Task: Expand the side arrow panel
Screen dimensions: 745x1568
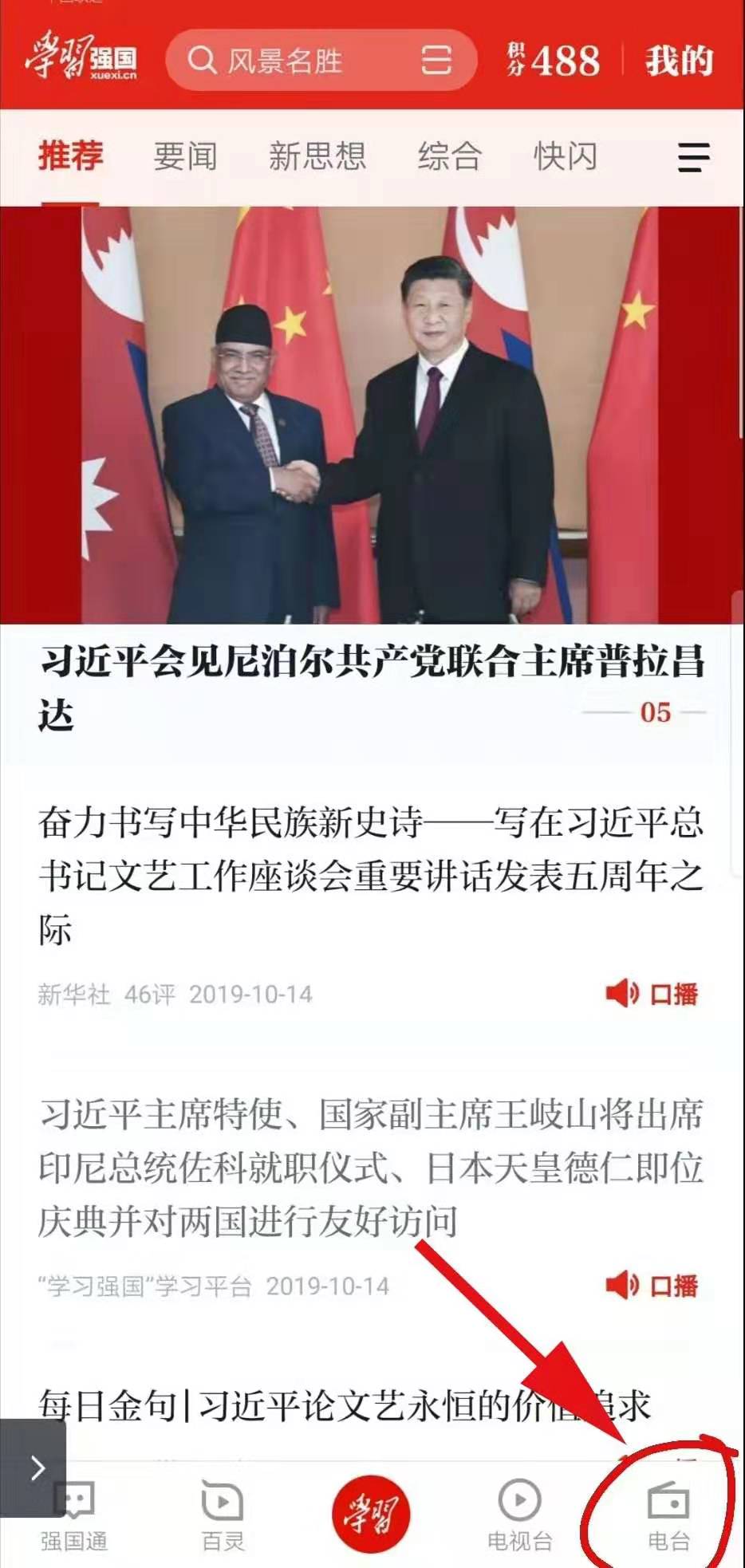Action: pyautogui.click(x=34, y=1468)
